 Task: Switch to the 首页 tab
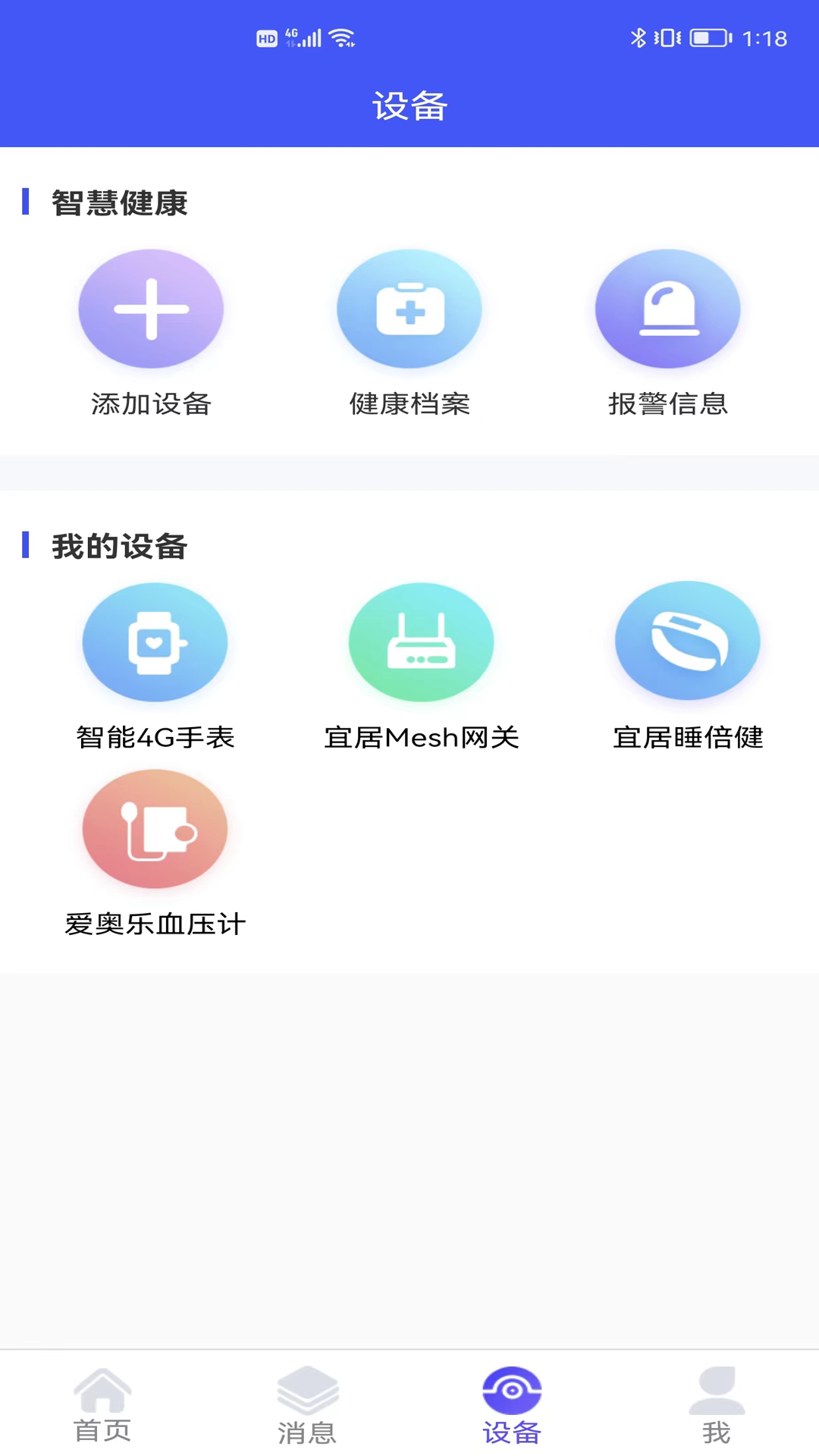[102, 1404]
